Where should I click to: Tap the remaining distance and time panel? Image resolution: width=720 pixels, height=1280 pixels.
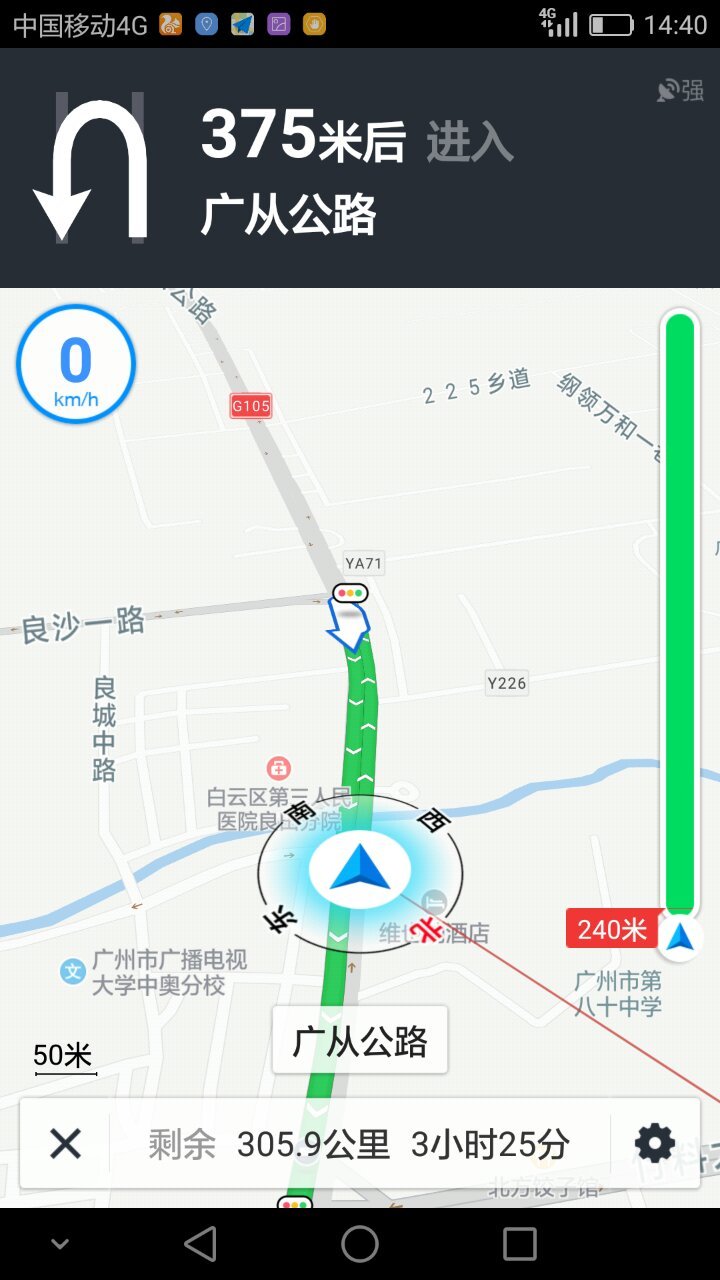click(x=360, y=1144)
